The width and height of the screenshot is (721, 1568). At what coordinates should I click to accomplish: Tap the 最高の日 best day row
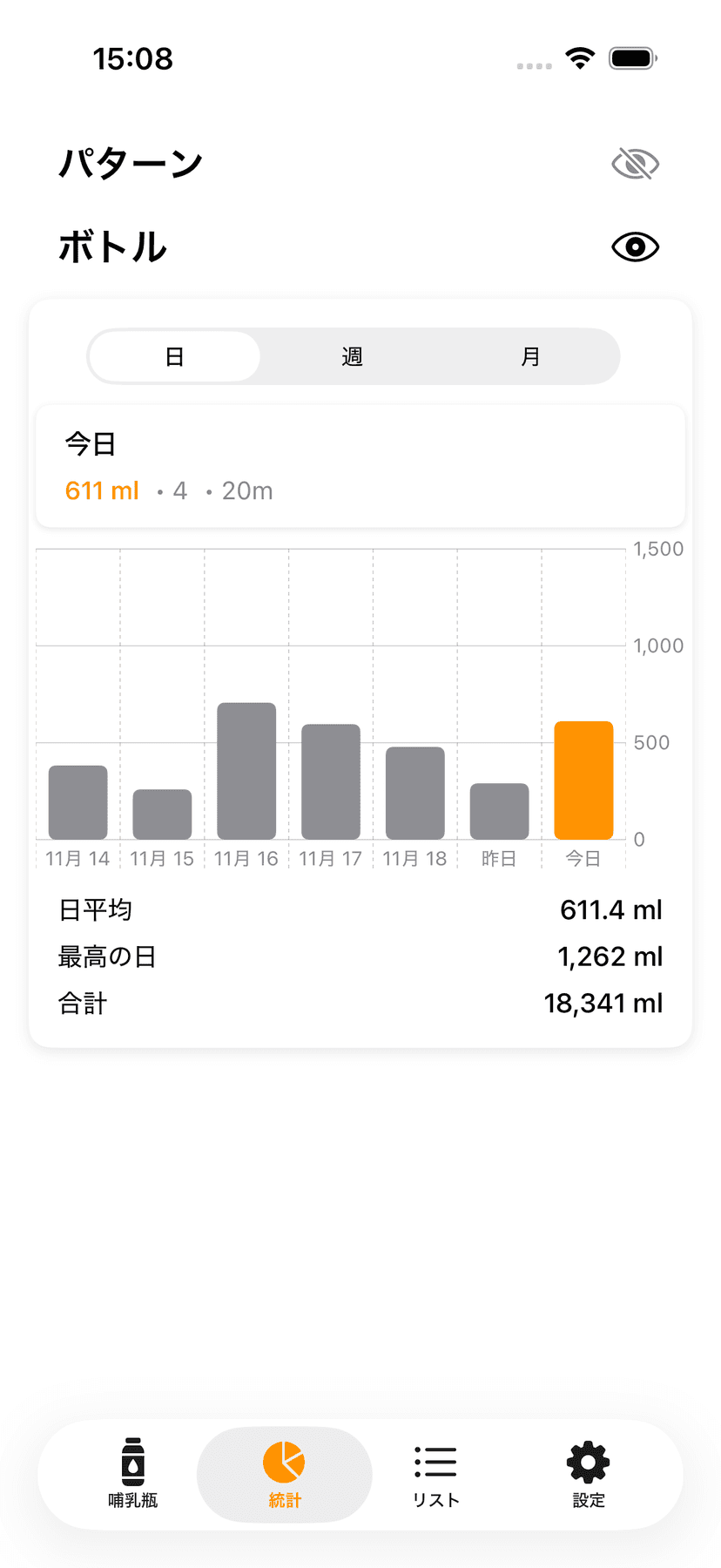[x=360, y=956]
